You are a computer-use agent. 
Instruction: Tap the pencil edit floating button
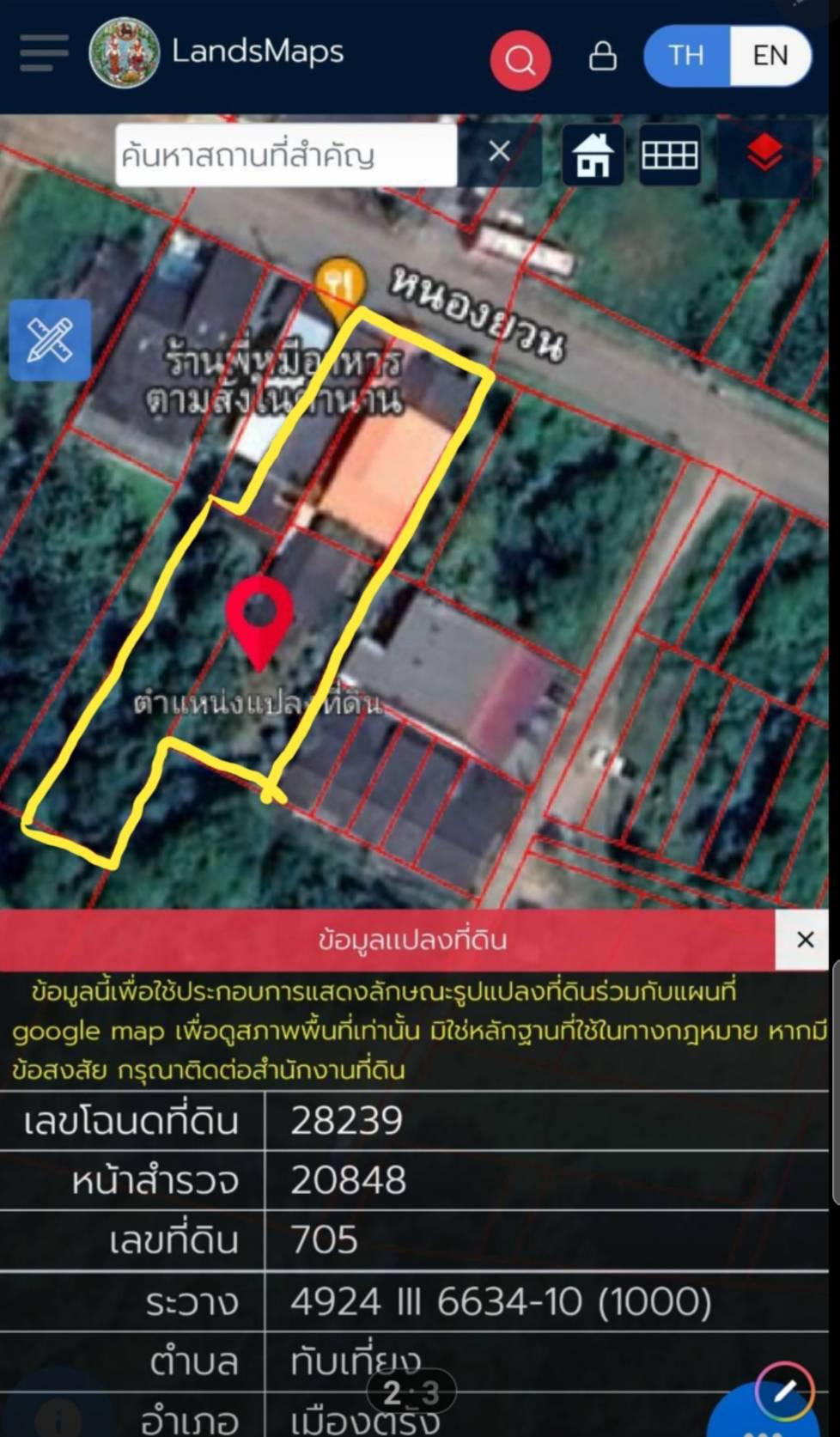784,1390
